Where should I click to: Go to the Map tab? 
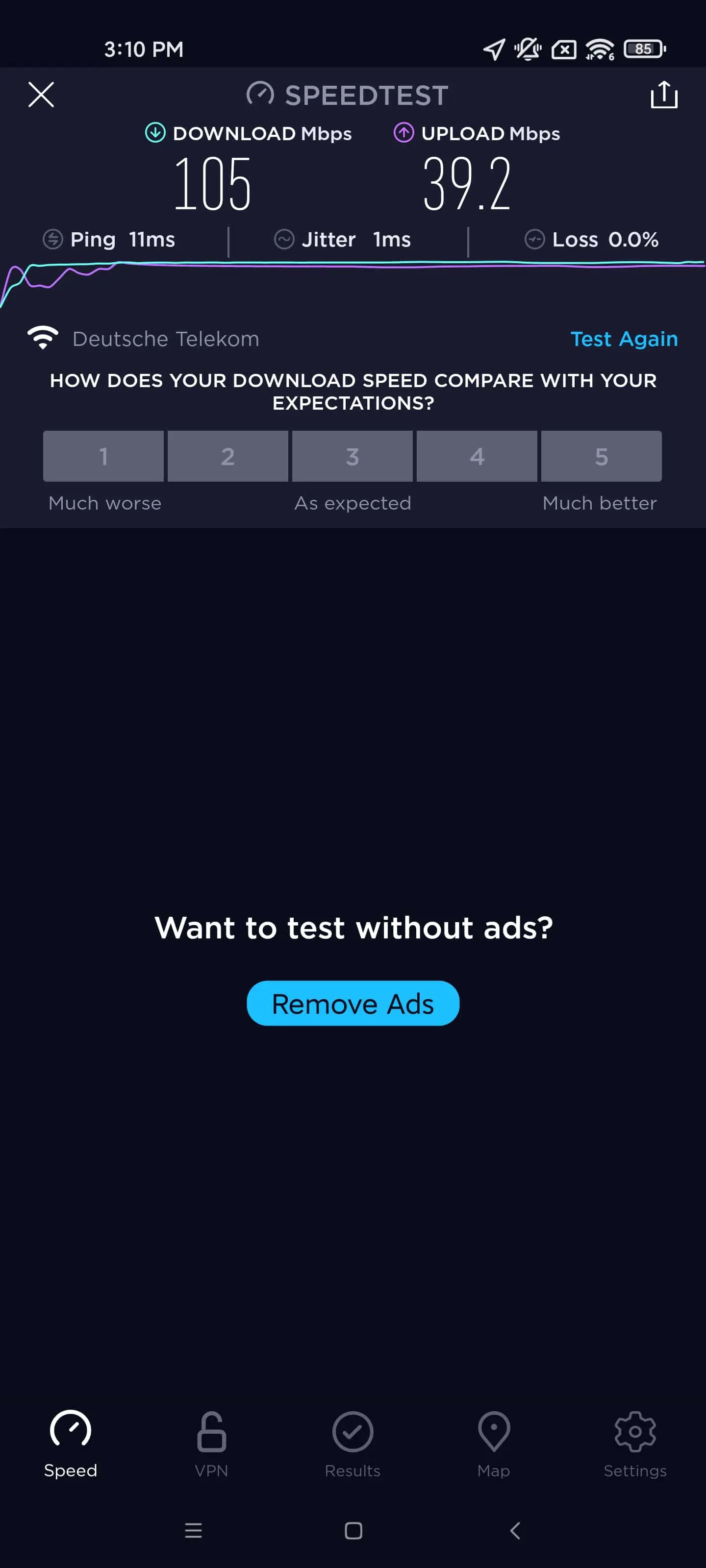[x=493, y=1445]
